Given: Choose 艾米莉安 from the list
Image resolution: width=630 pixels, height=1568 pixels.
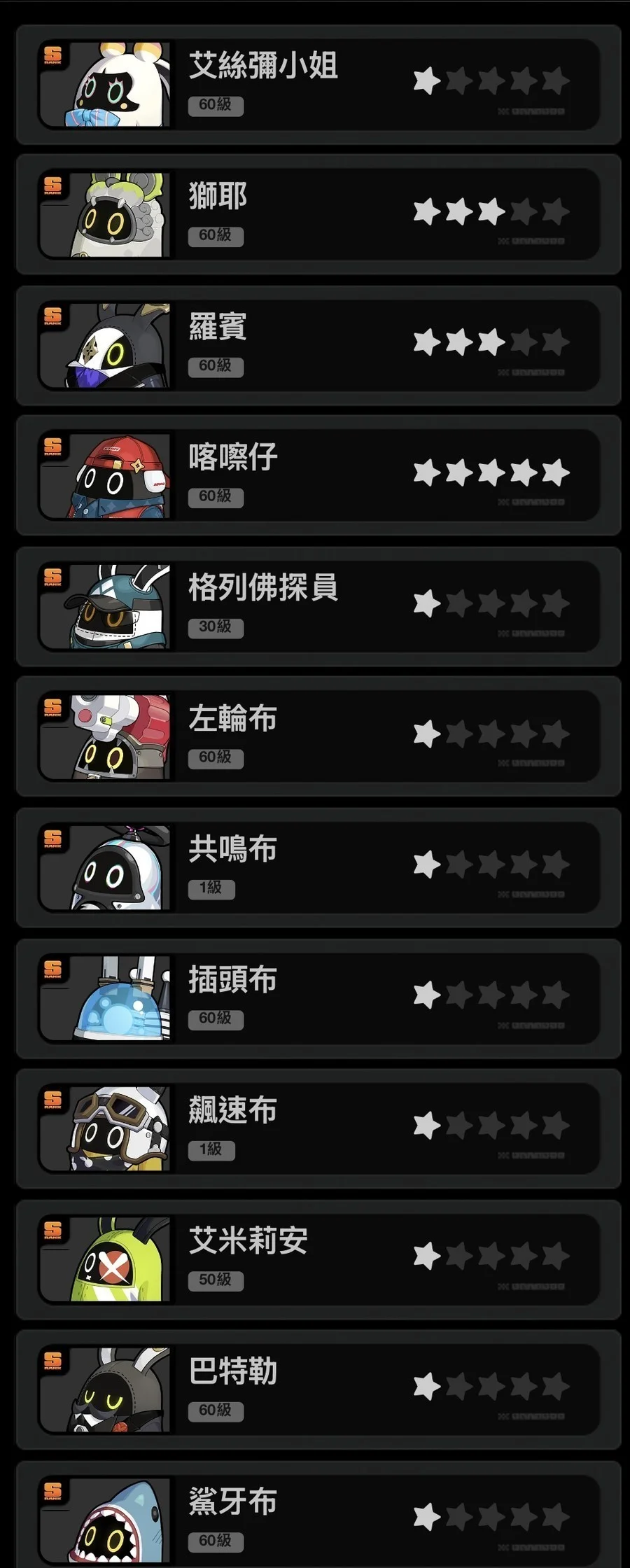Looking at the screenshot, I should [x=318, y=1259].
